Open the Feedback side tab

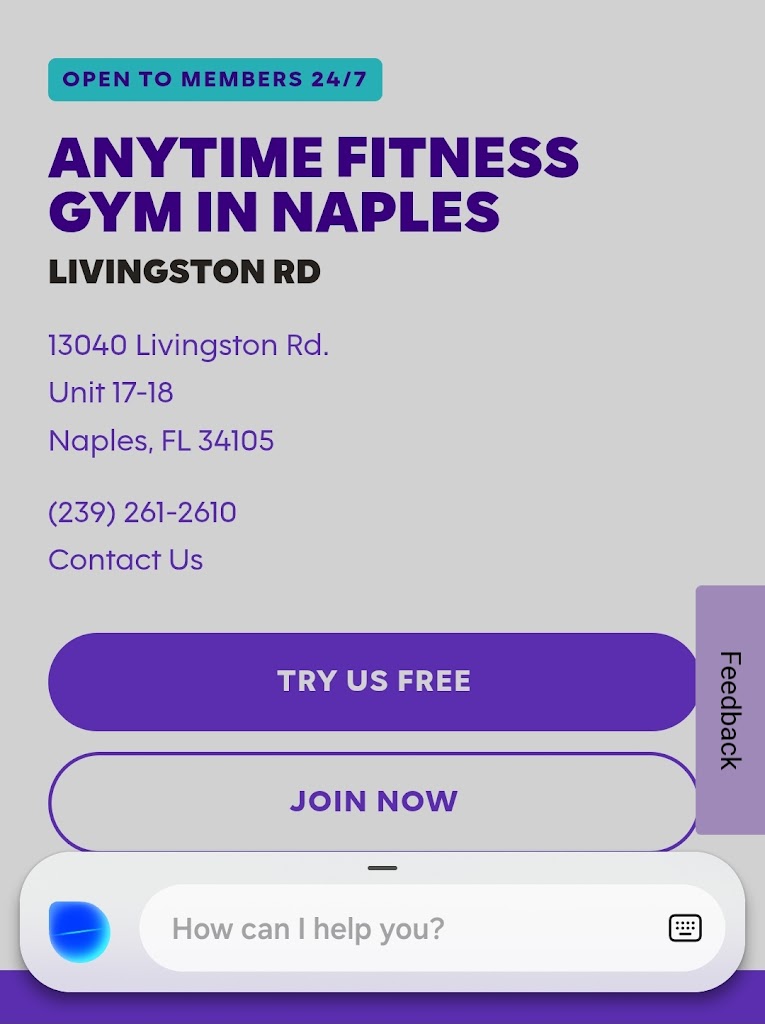[x=730, y=710]
